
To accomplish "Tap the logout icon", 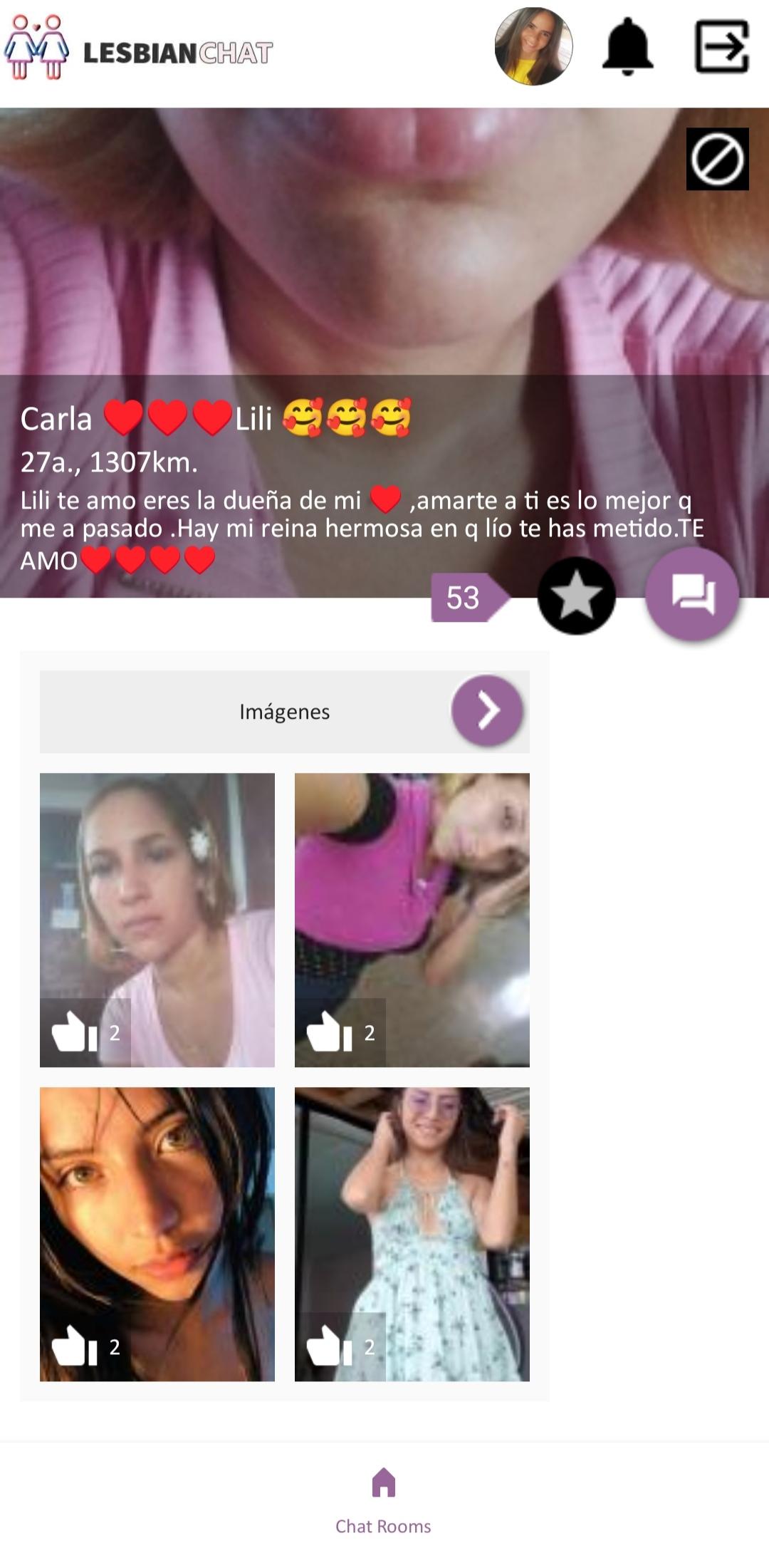I will pos(721,47).
